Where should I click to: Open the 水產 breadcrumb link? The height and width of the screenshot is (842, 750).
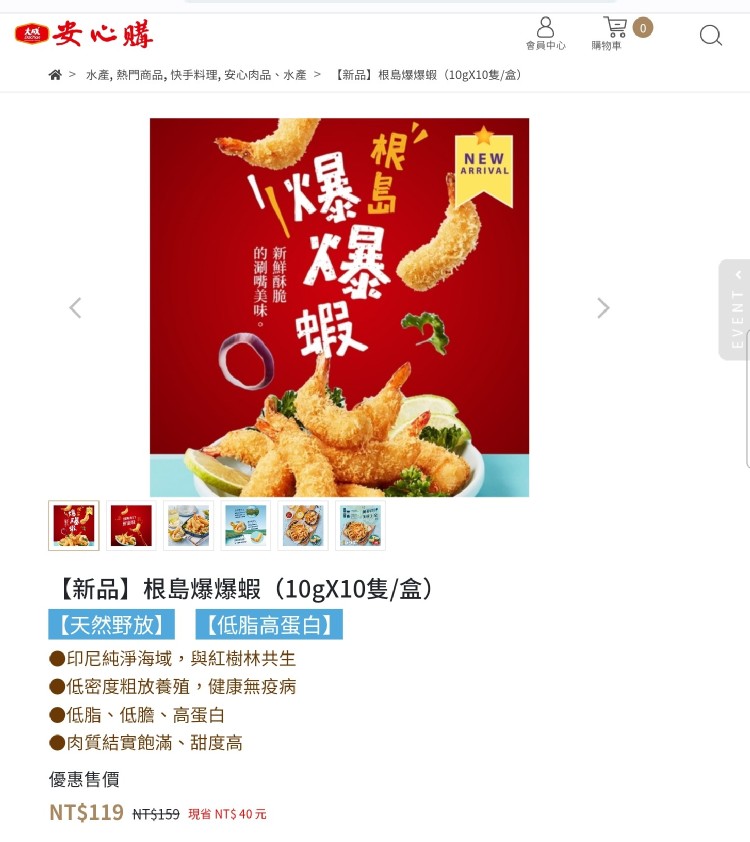pos(97,75)
